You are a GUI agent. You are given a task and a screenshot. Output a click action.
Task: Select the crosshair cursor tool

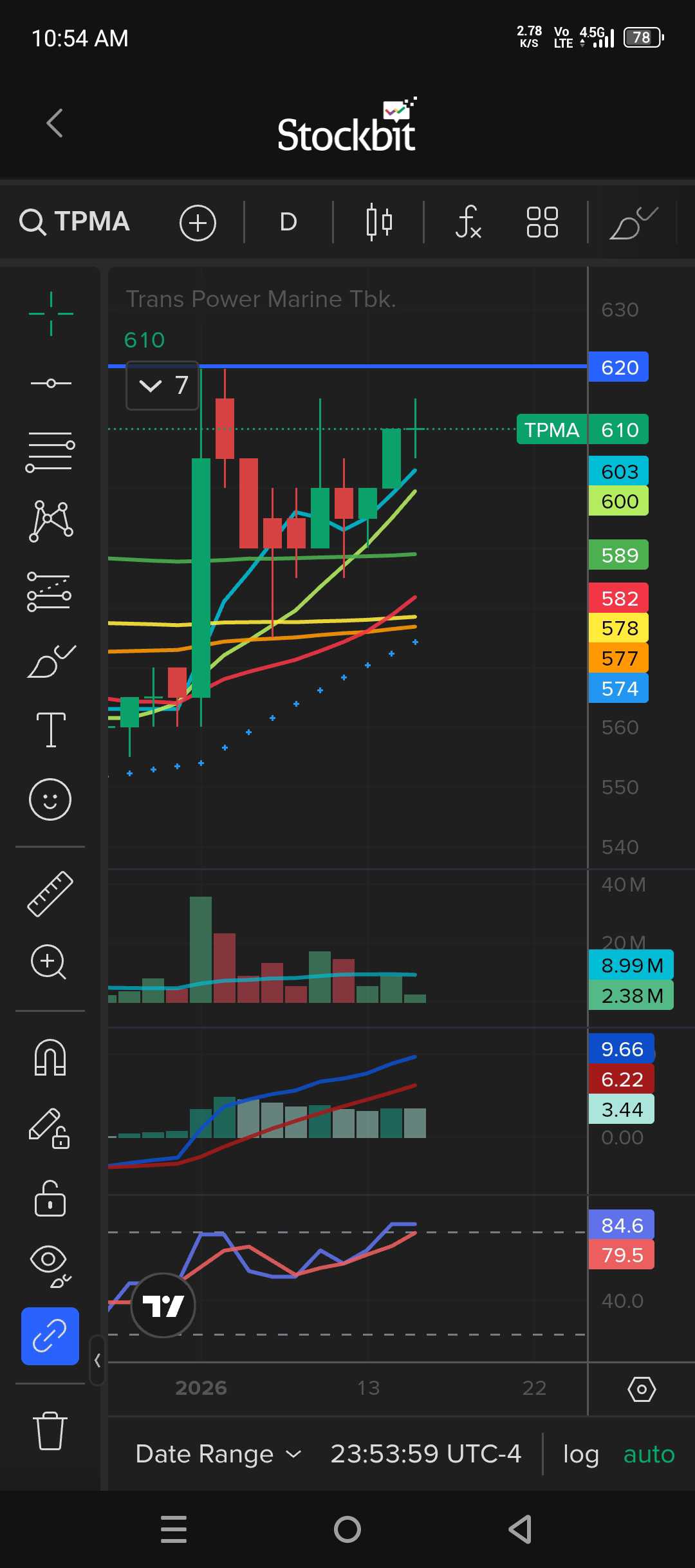click(x=51, y=313)
